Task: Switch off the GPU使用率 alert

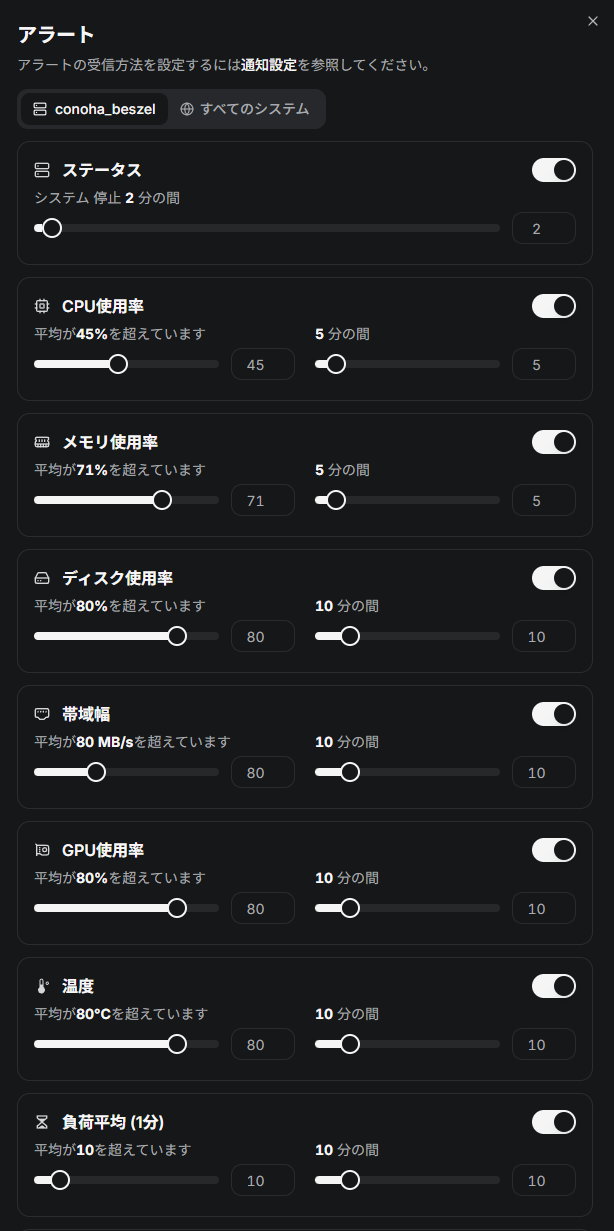Action: (553, 850)
